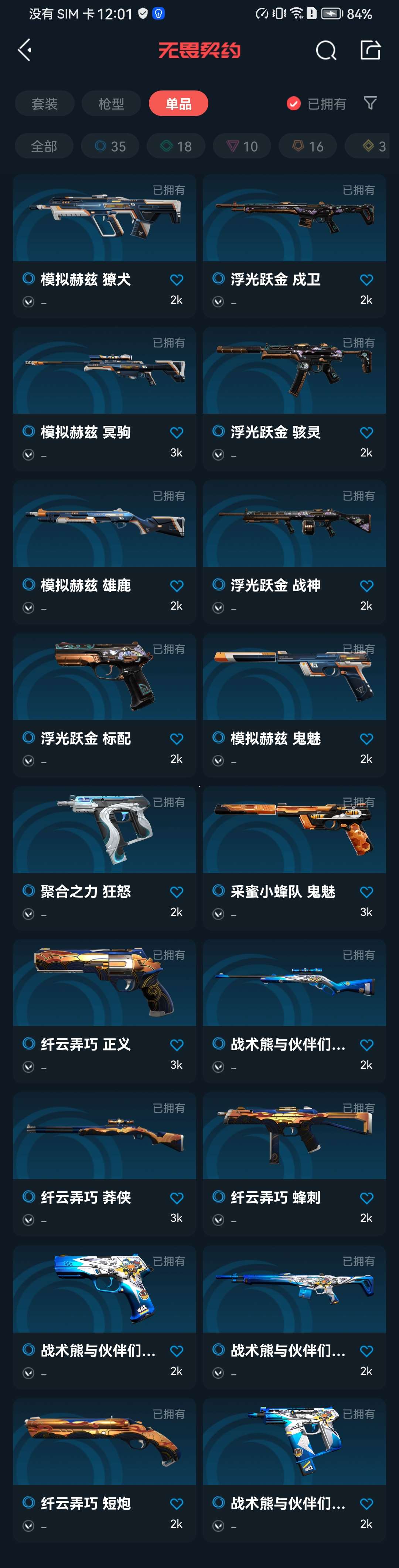399x1568 pixels.
Task: Filter by the blue tier chip 35
Action: [x=110, y=146]
